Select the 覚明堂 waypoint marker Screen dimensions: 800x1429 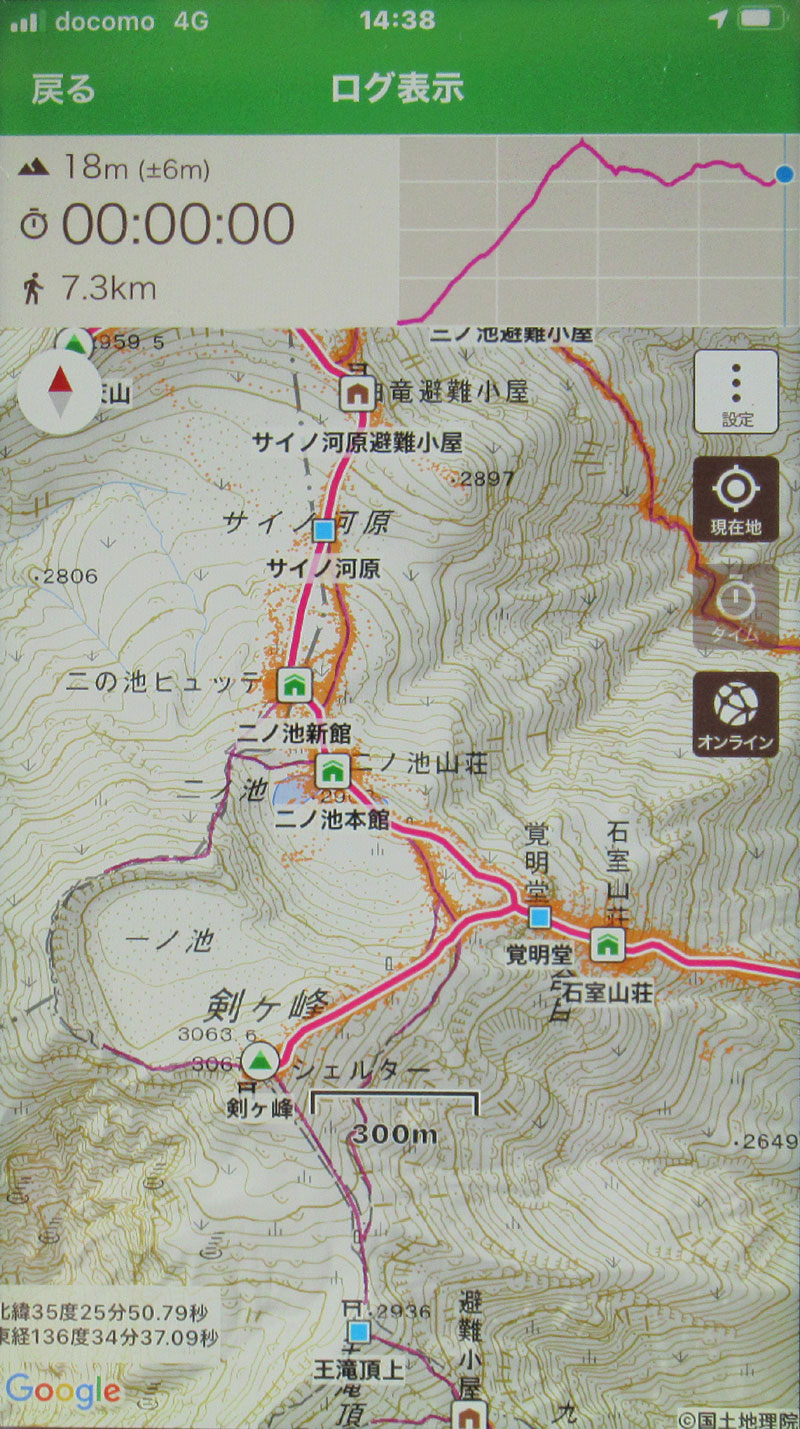click(540, 917)
